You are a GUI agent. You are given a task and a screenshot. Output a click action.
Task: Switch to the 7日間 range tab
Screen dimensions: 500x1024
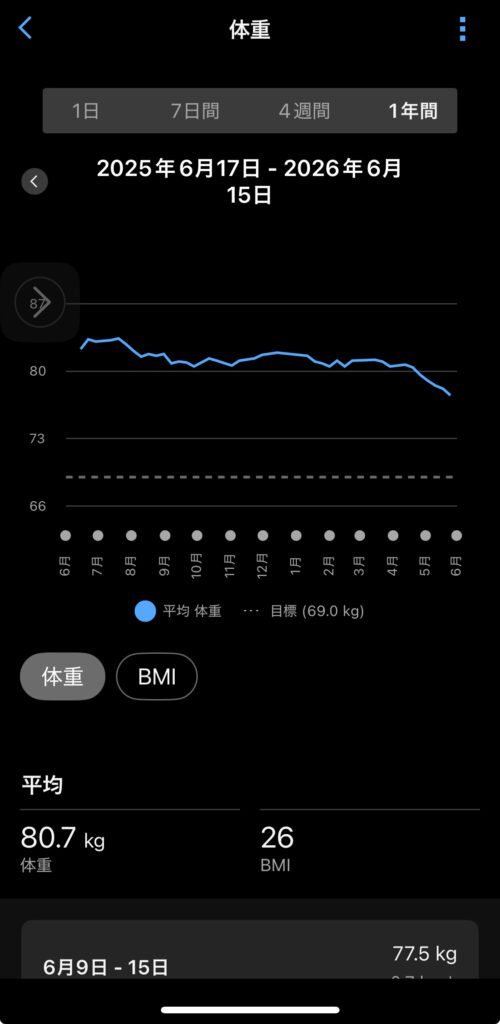point(195,111)
